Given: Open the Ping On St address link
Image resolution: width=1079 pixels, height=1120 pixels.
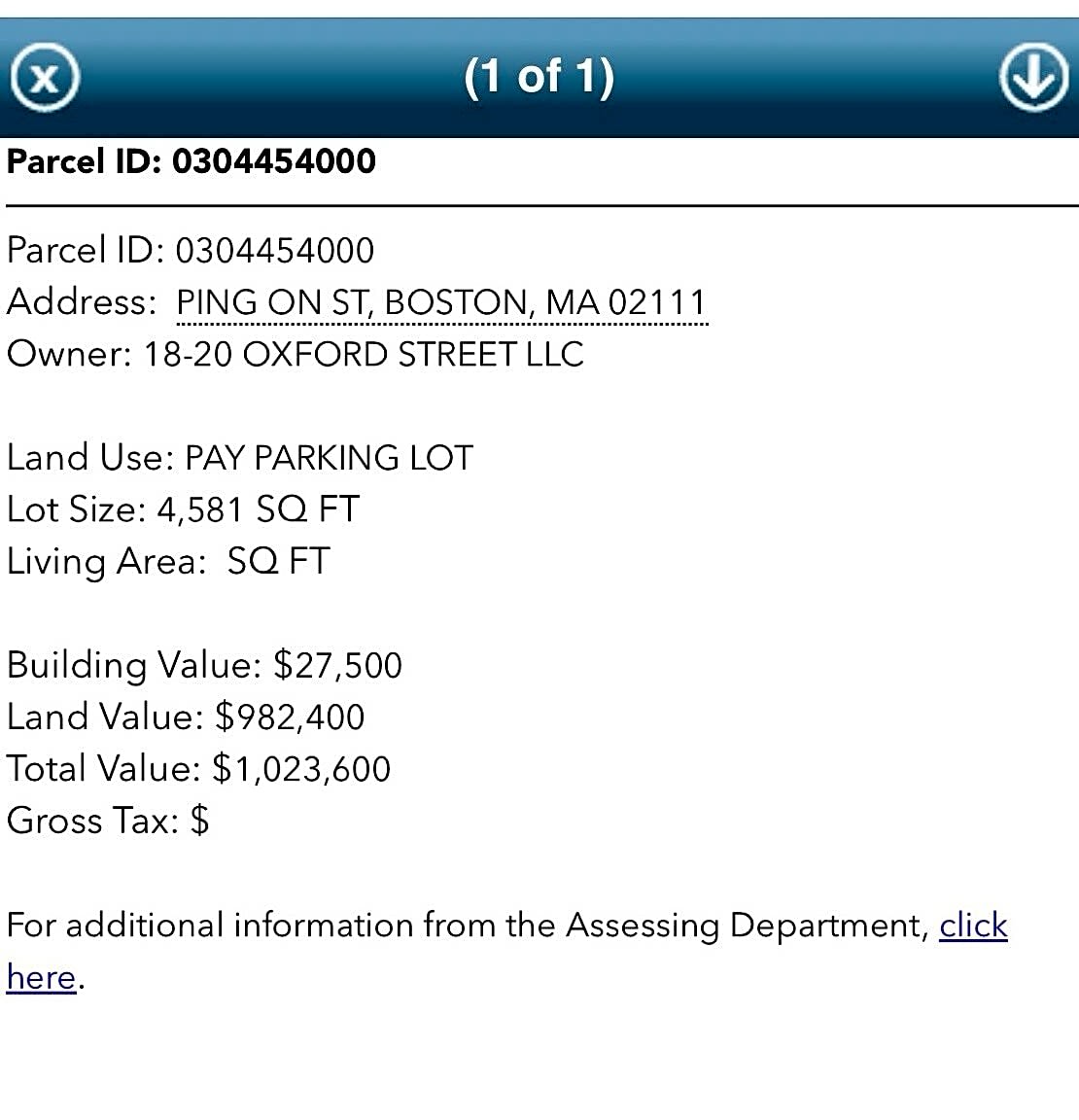Looking at the screenshot, I should pos(441,303).
